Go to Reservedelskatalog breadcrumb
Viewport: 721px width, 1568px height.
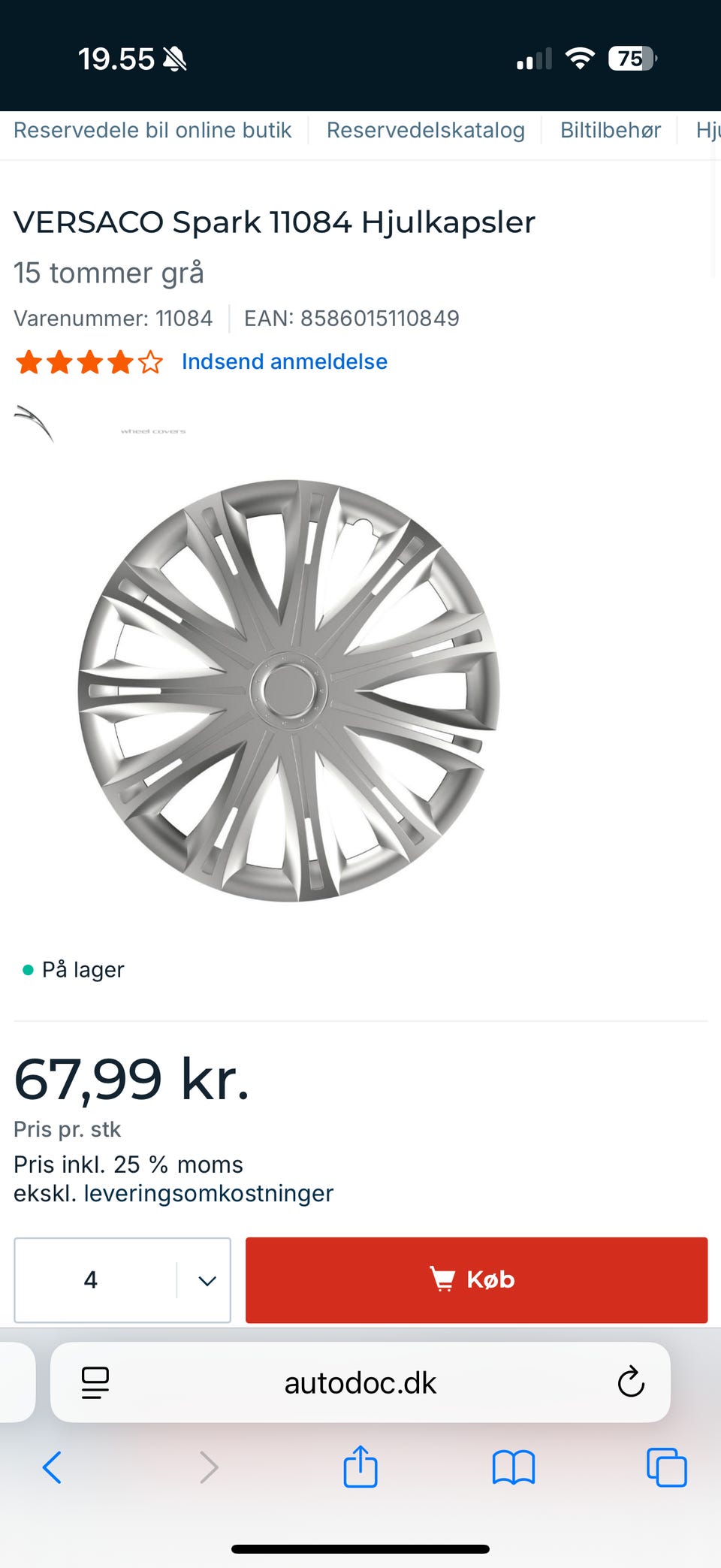tap(426, 130)
